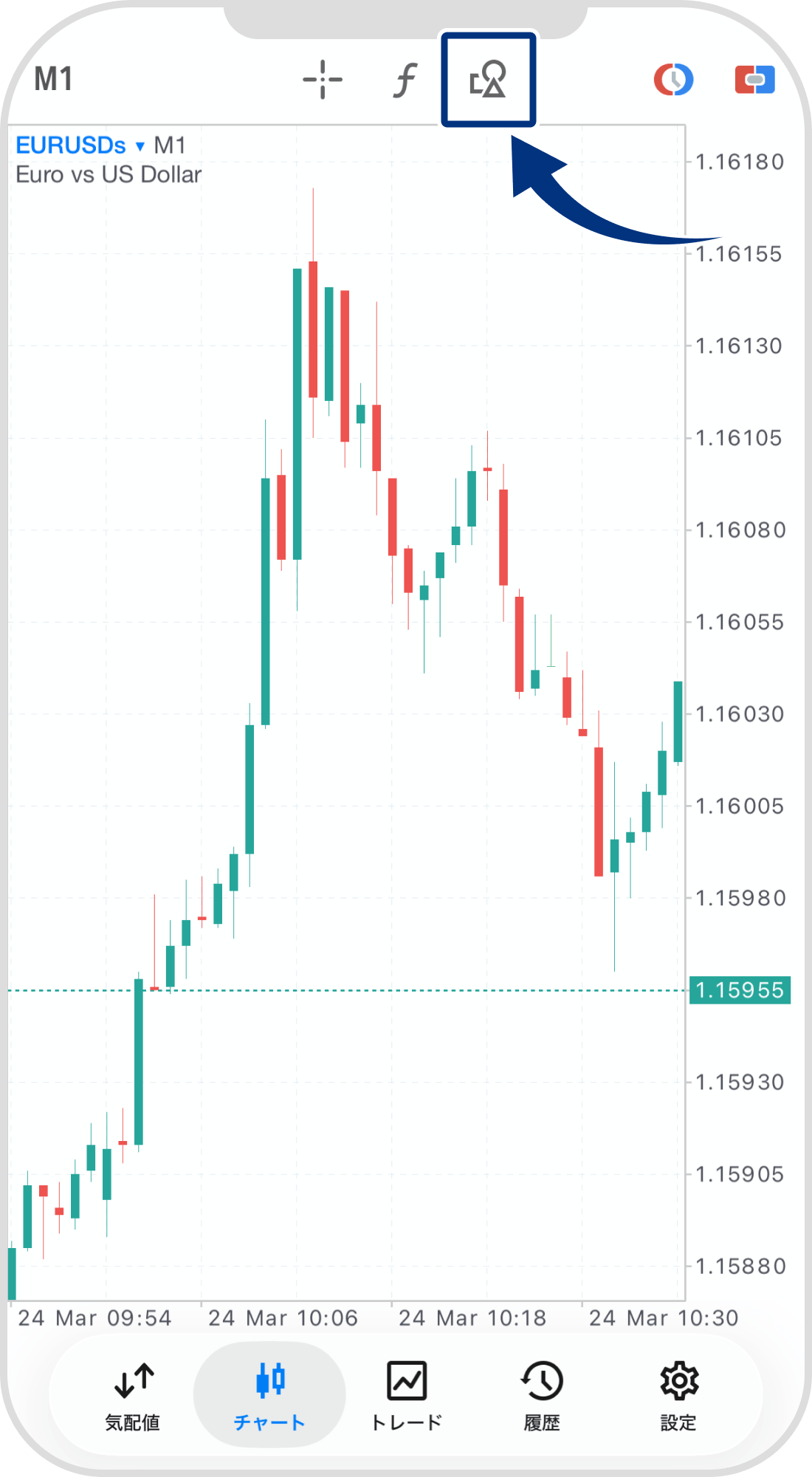Open the indicators function icon
The width and height of the screenshot is (812, 1477).
coord(405,80)
